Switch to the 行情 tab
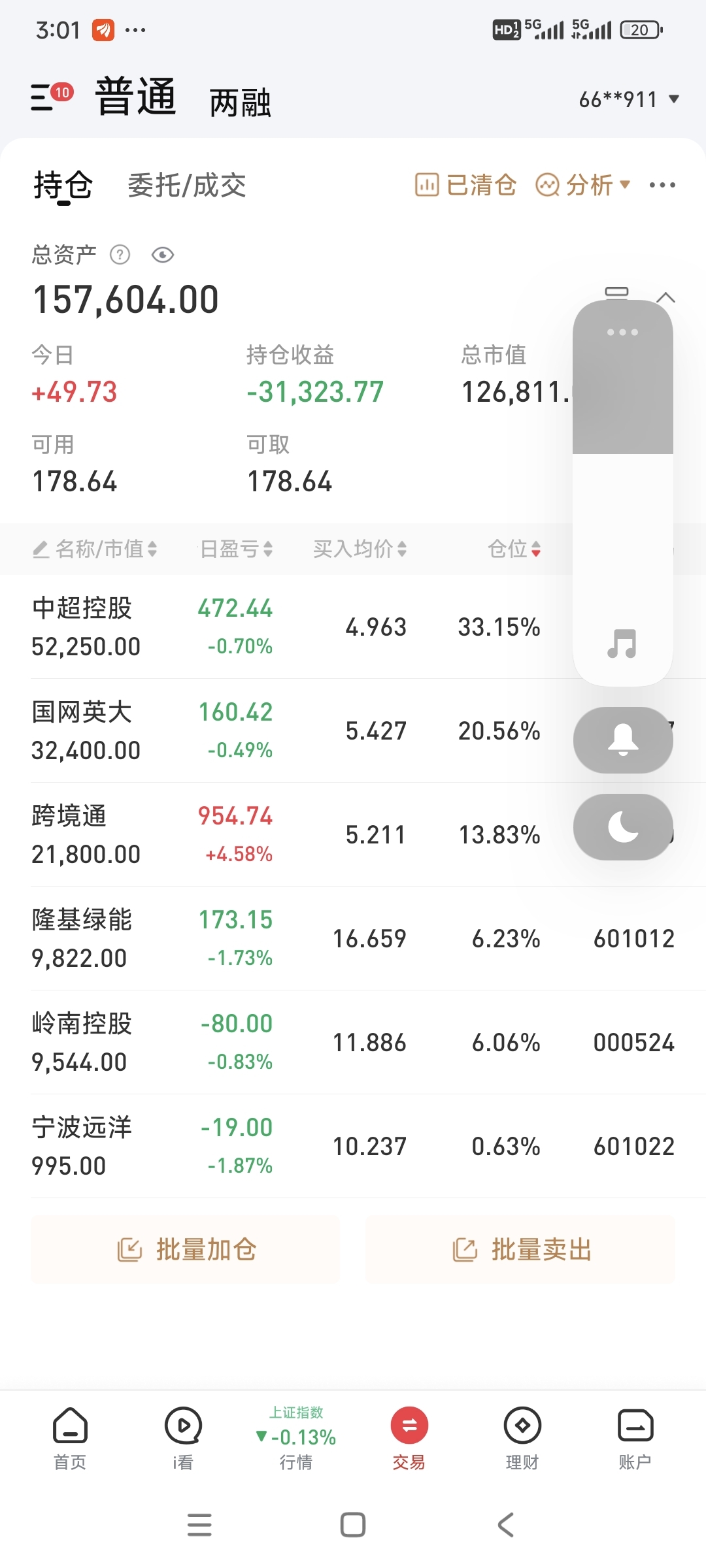Screen dimensions: 706x1568 point(296,1439)
